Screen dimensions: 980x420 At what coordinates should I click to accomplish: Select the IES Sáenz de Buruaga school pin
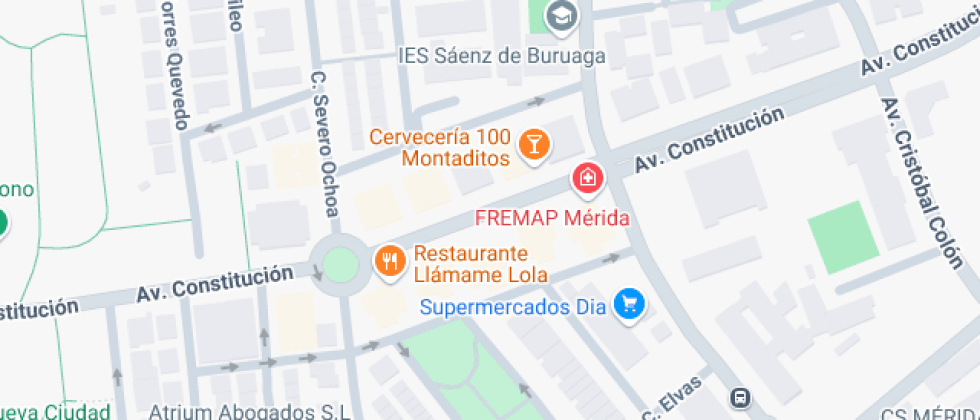pyautogui.click(x=561, y=17)
